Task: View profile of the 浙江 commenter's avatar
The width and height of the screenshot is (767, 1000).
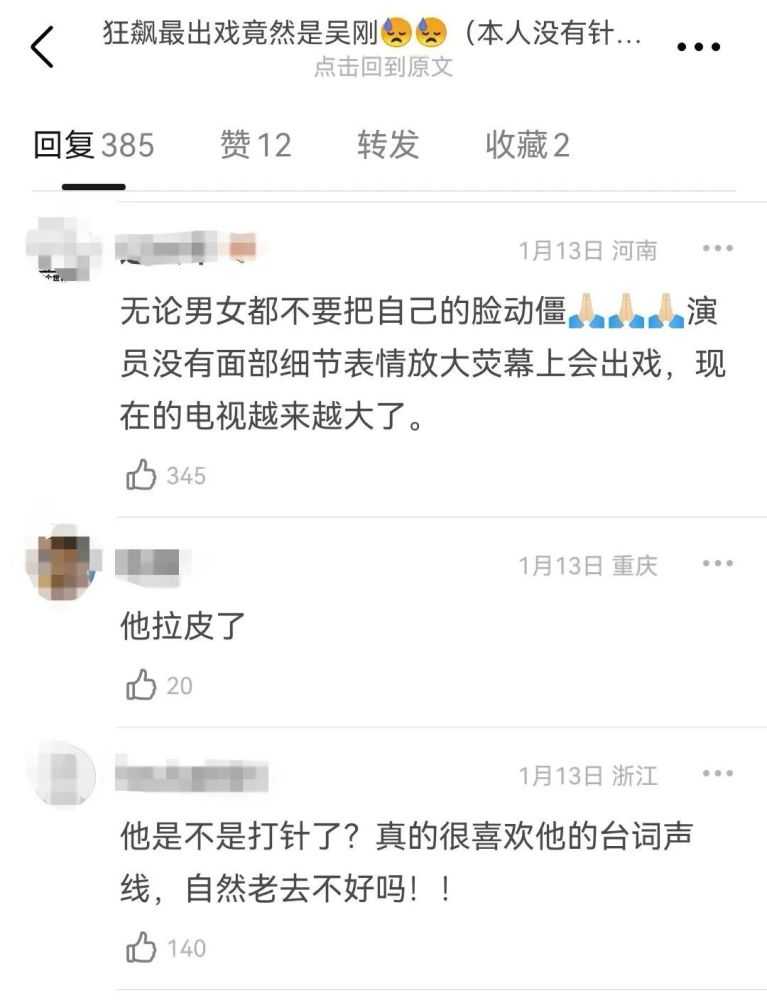Action: pyautogui.click(x=63, y=775)
